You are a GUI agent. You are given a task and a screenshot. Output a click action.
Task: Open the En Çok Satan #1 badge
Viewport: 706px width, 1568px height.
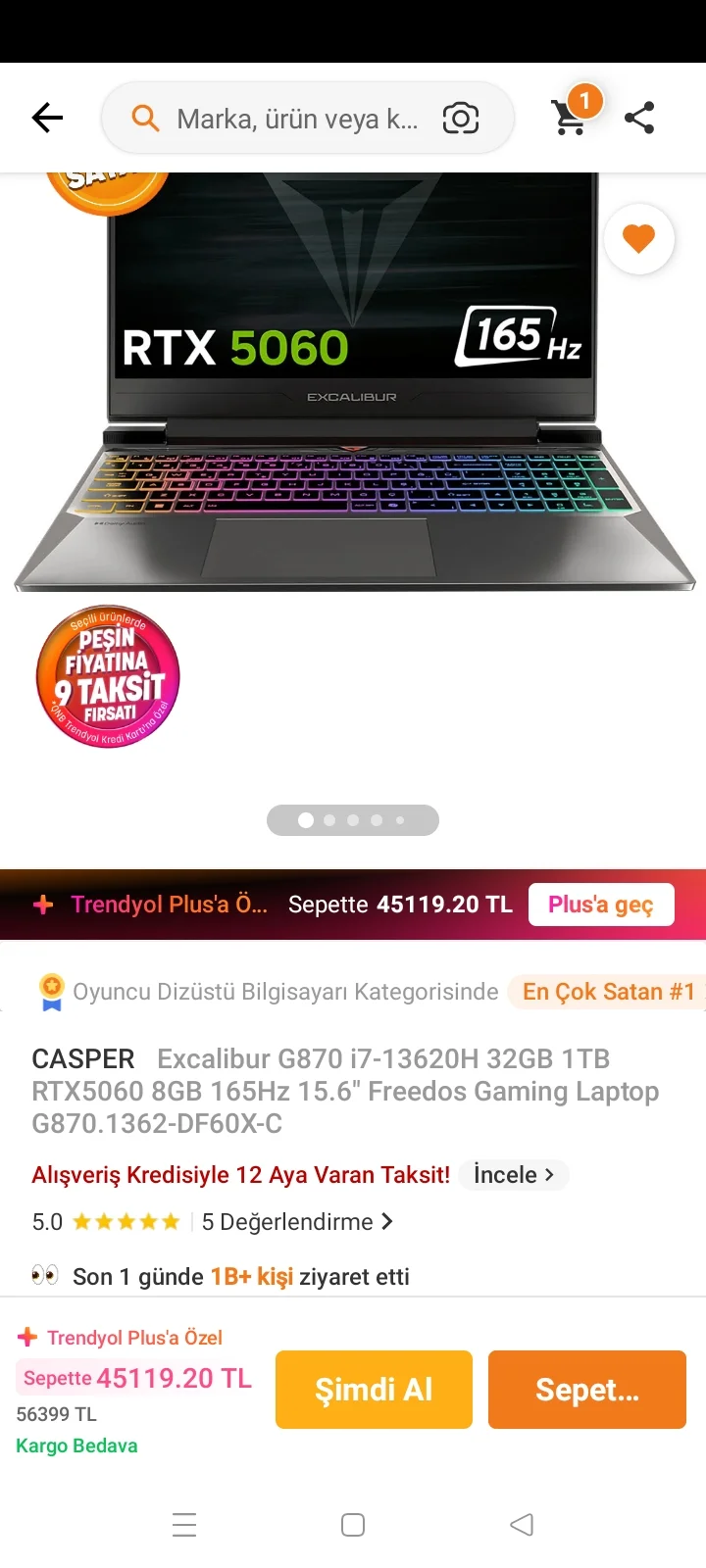coord(608,992)
